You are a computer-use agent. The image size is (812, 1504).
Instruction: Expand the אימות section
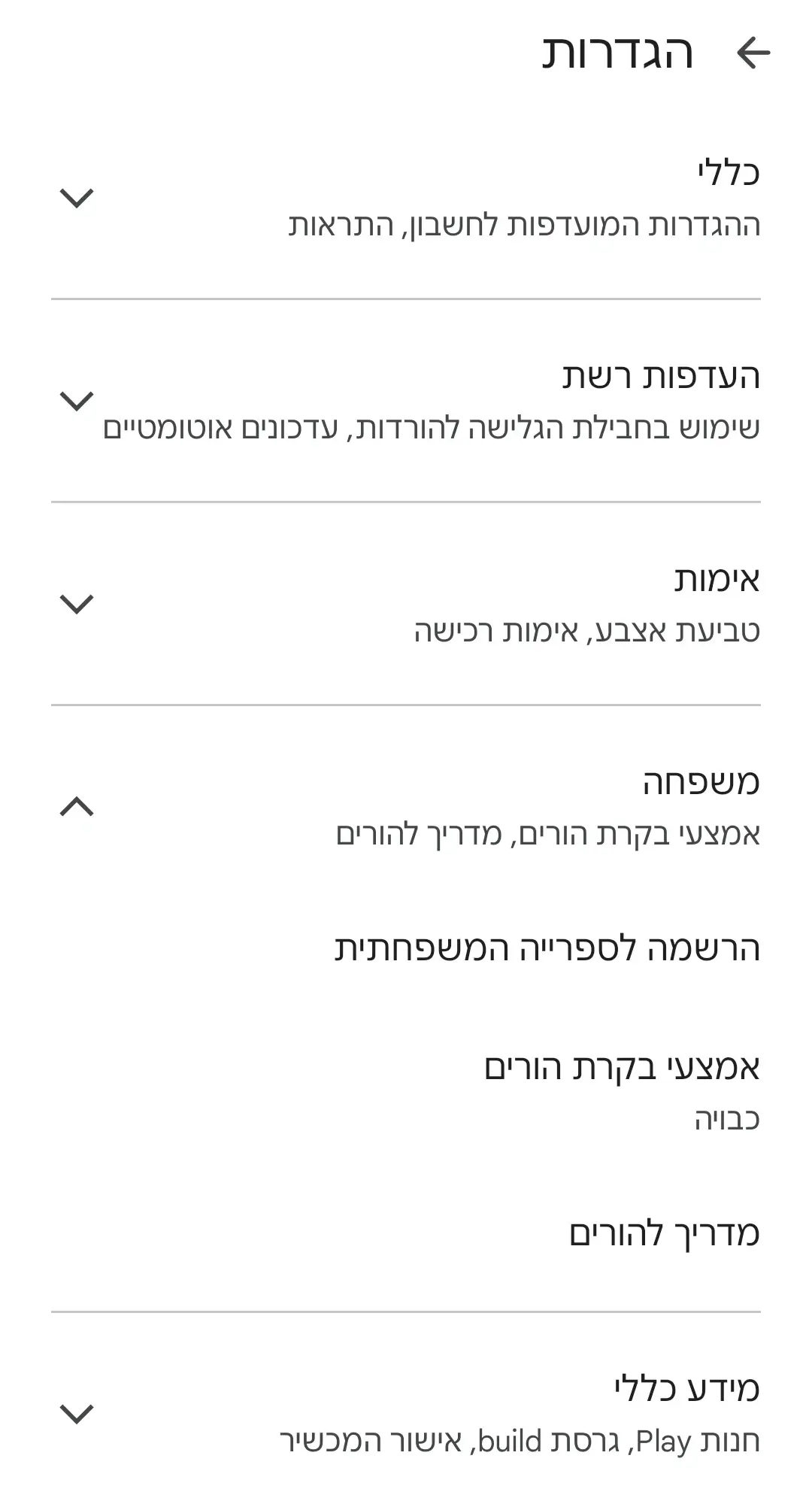(406, 604)
